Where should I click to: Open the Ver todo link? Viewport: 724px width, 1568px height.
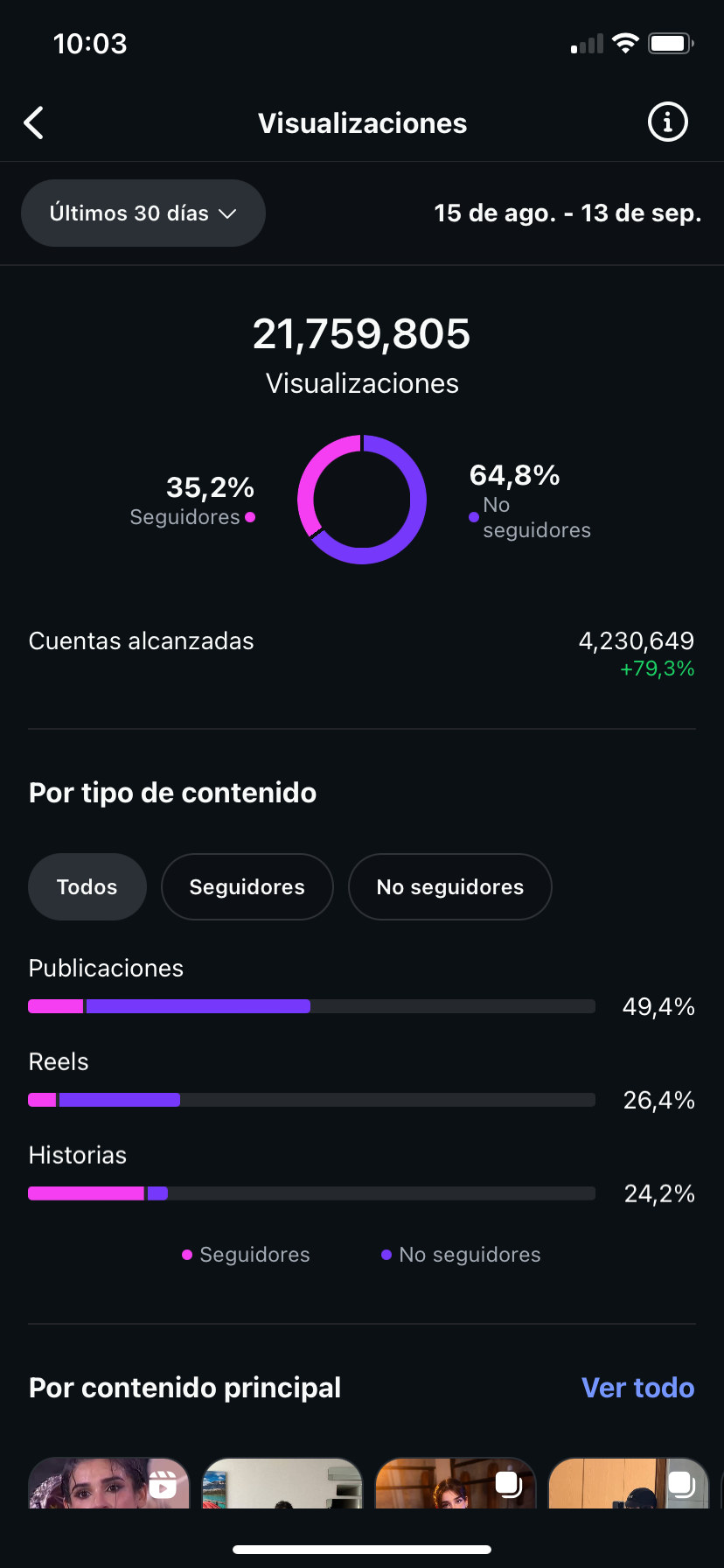pos(638,1388)
